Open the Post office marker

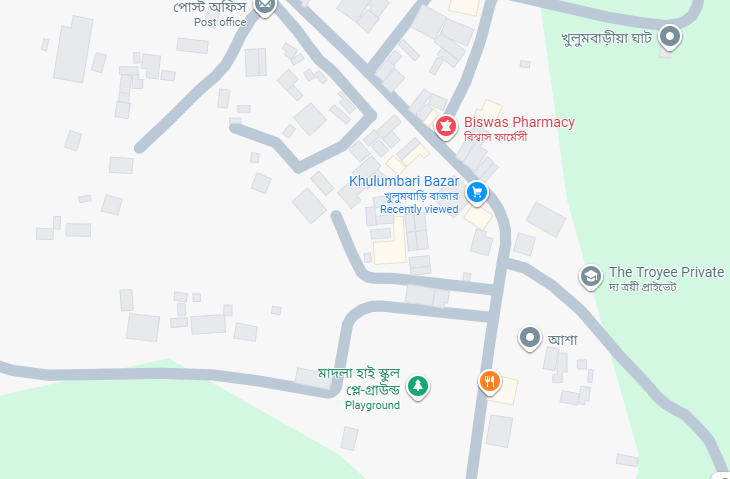coord(265,6)
